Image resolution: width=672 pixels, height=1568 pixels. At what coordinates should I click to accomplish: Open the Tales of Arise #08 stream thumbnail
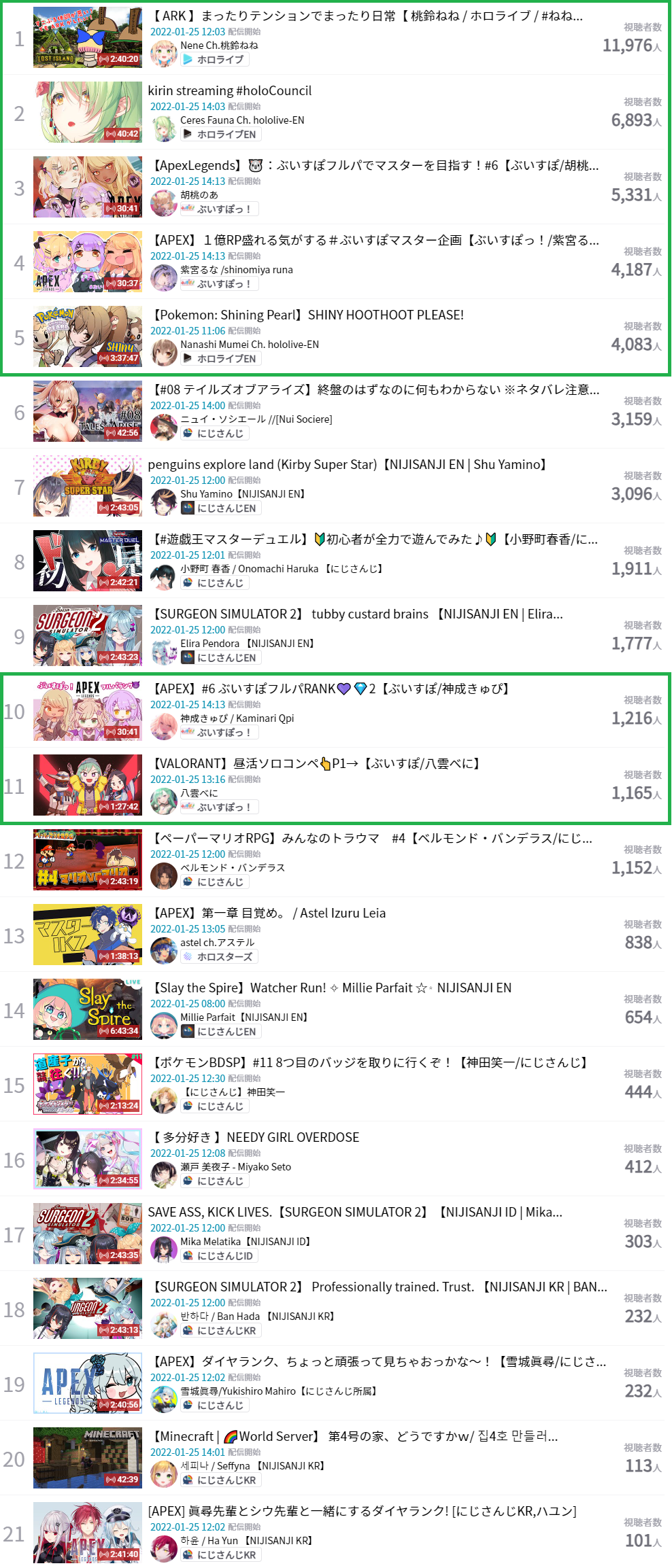88,411
